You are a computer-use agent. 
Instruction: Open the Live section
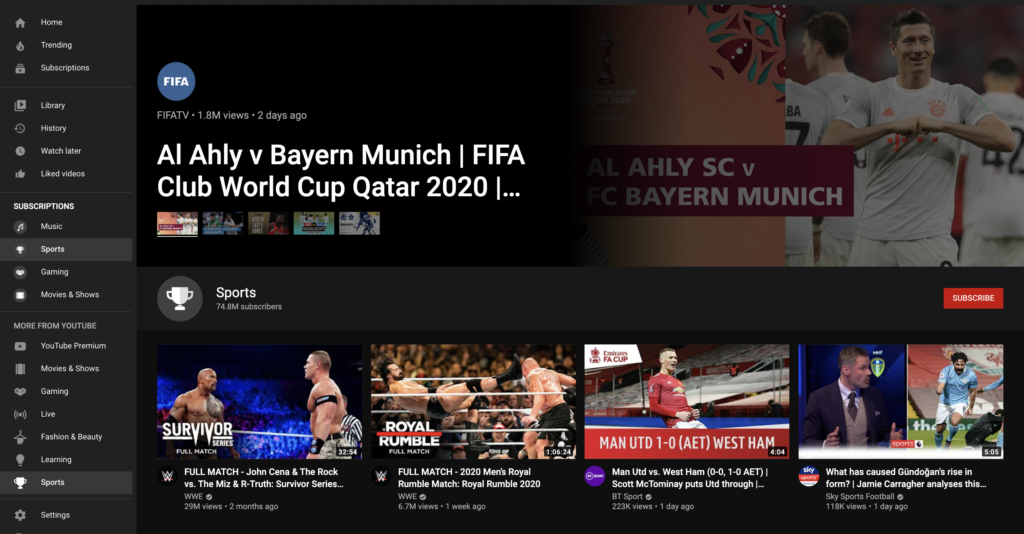[x=48, y=414]
